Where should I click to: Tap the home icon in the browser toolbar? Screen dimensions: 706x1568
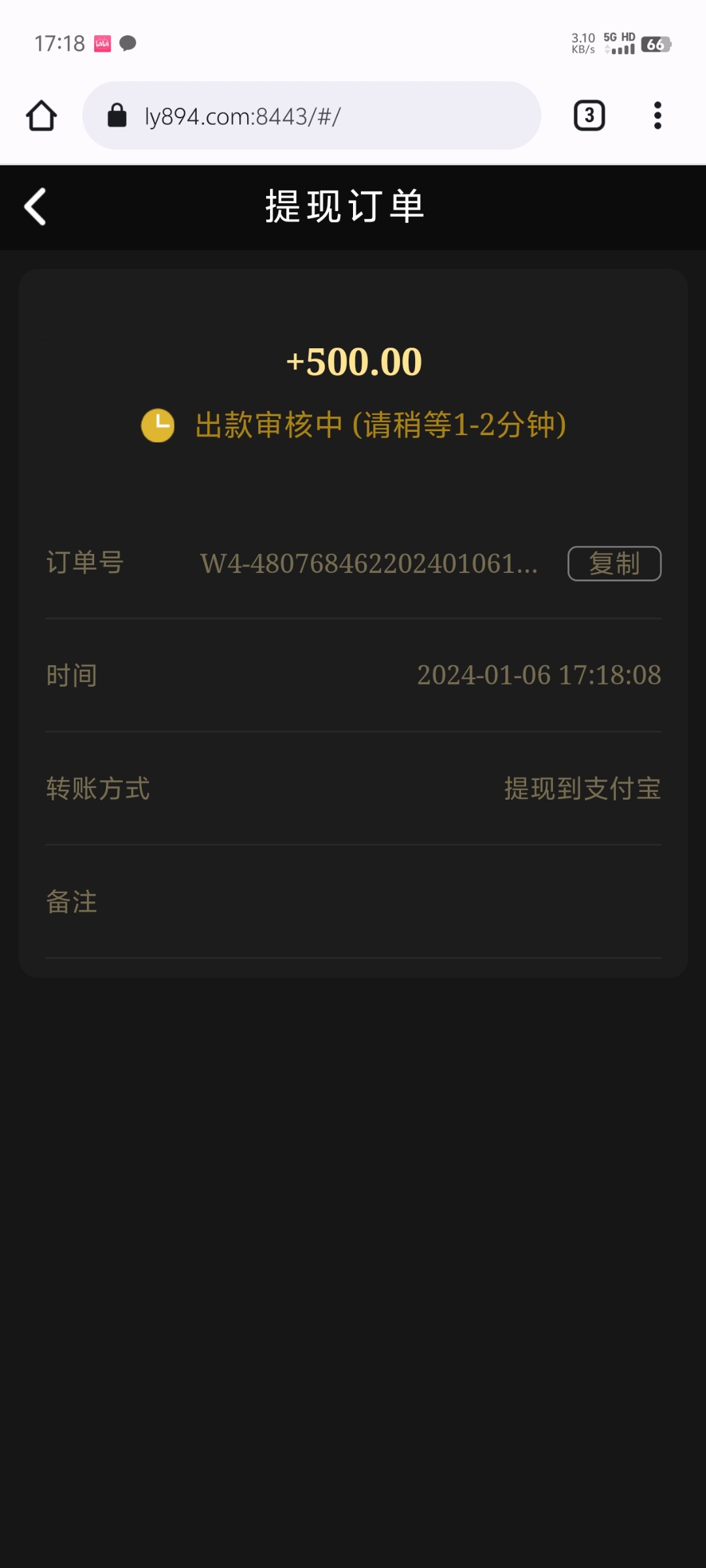point(41,114)
